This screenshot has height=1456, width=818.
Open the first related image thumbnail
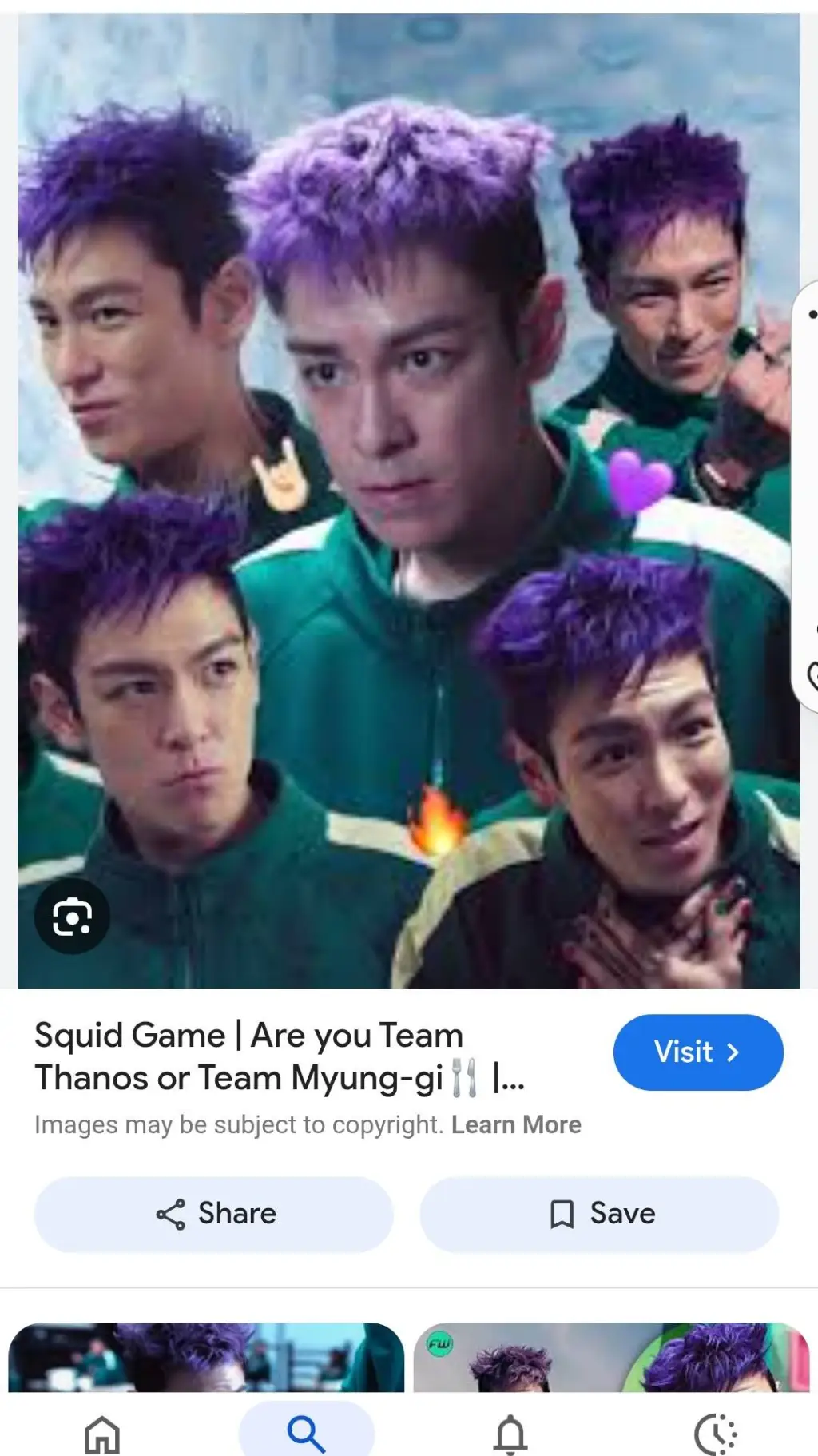tap(206, 1357)
